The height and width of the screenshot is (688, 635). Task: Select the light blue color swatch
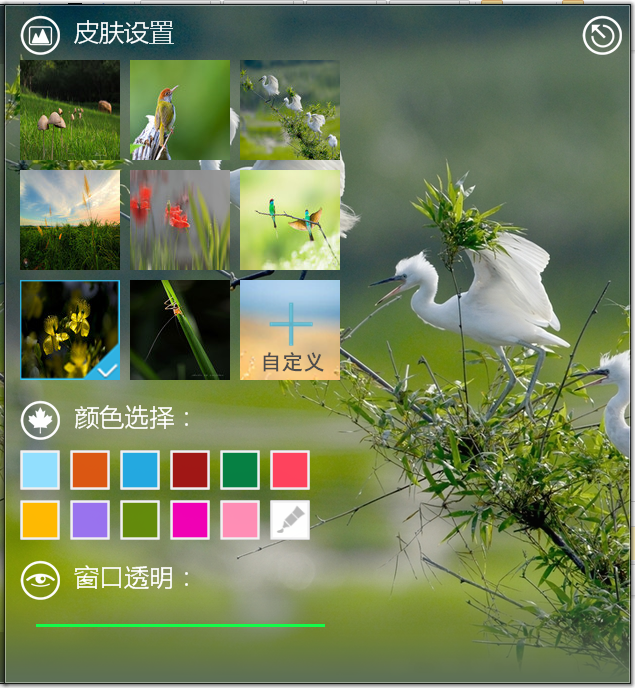click(40, 470)
